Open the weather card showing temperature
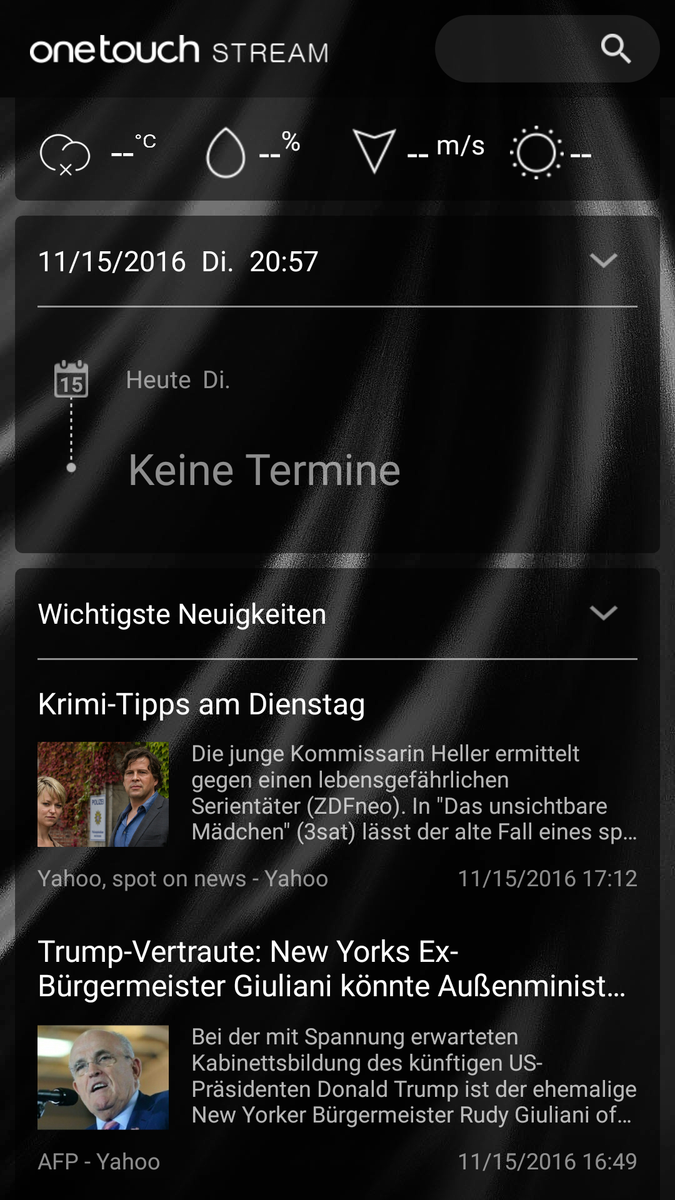Screen dimensions: 675x1200 point(336,152)
